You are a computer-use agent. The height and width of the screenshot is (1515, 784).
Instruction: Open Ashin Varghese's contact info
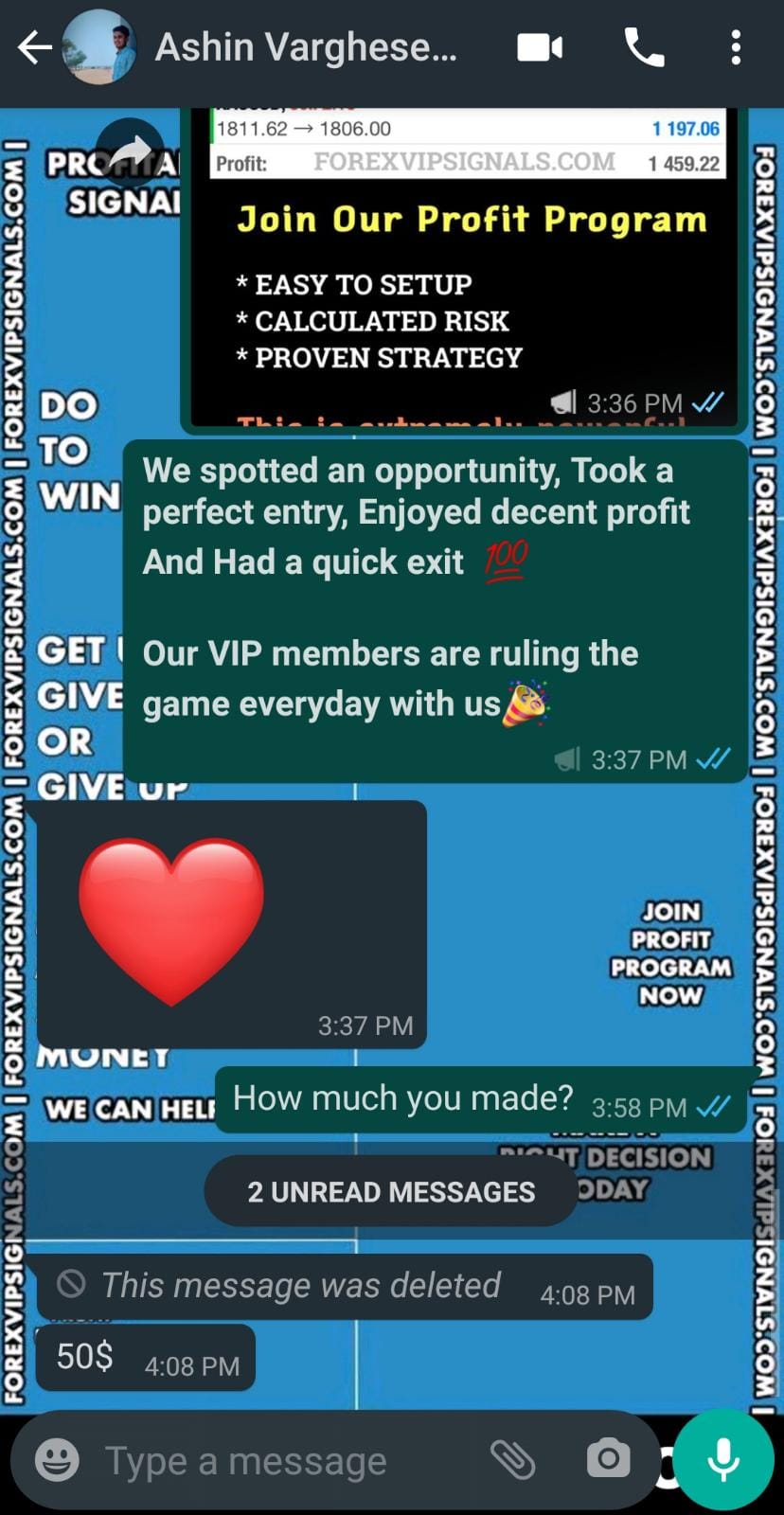pos(305,47)
